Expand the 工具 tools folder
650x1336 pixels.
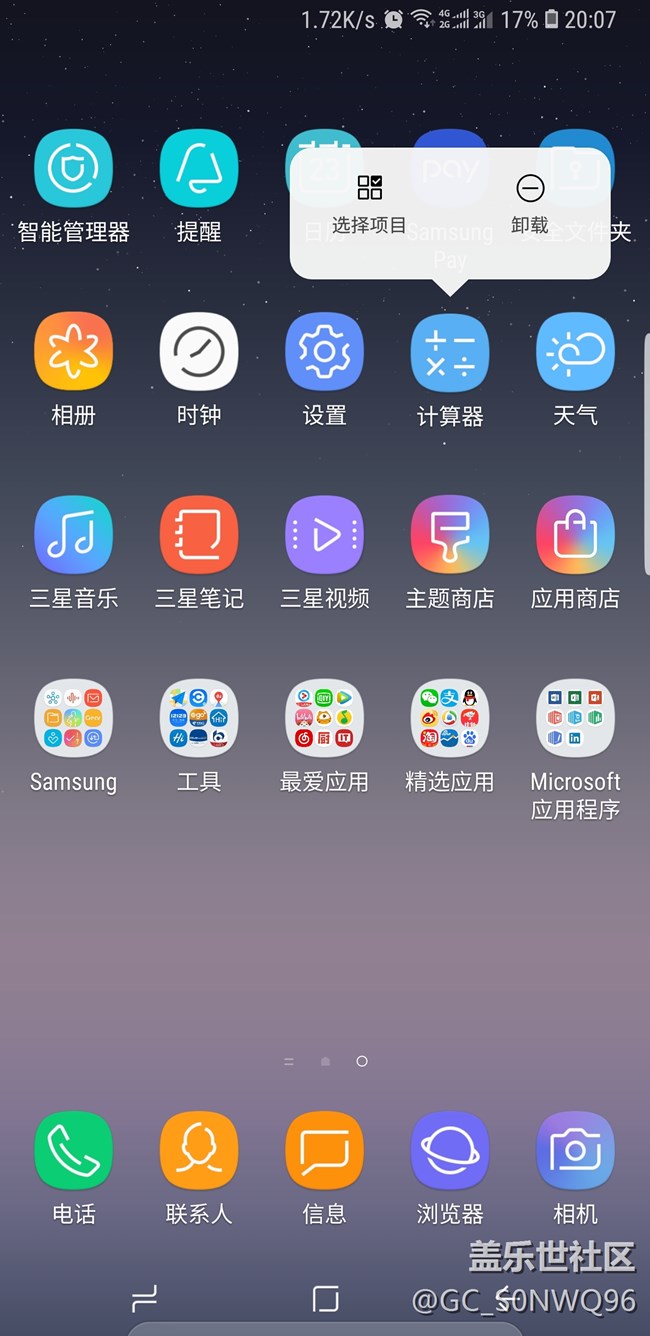click(x=198, y=718)
